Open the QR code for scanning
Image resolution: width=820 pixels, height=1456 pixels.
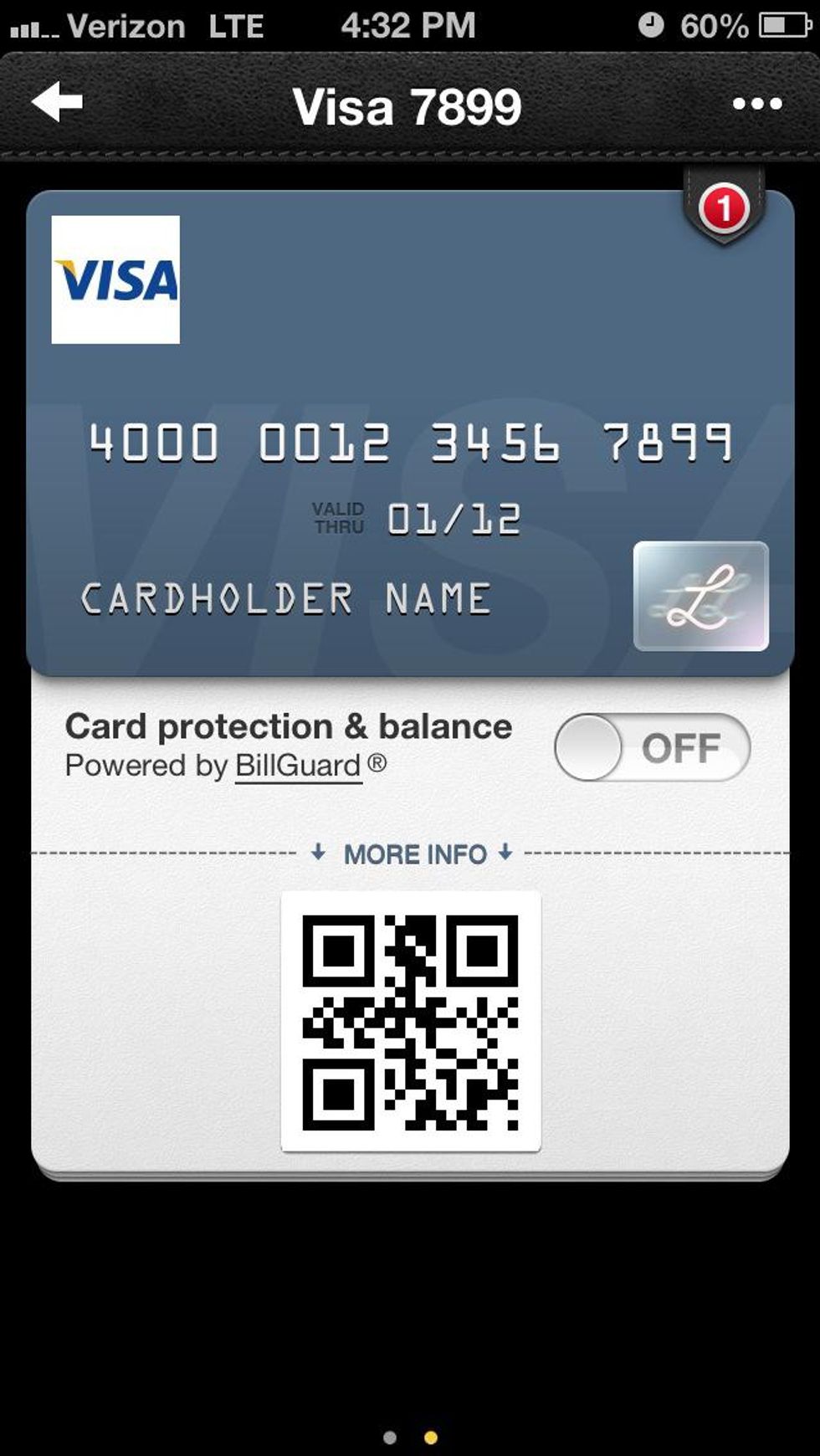point(409,1023)
